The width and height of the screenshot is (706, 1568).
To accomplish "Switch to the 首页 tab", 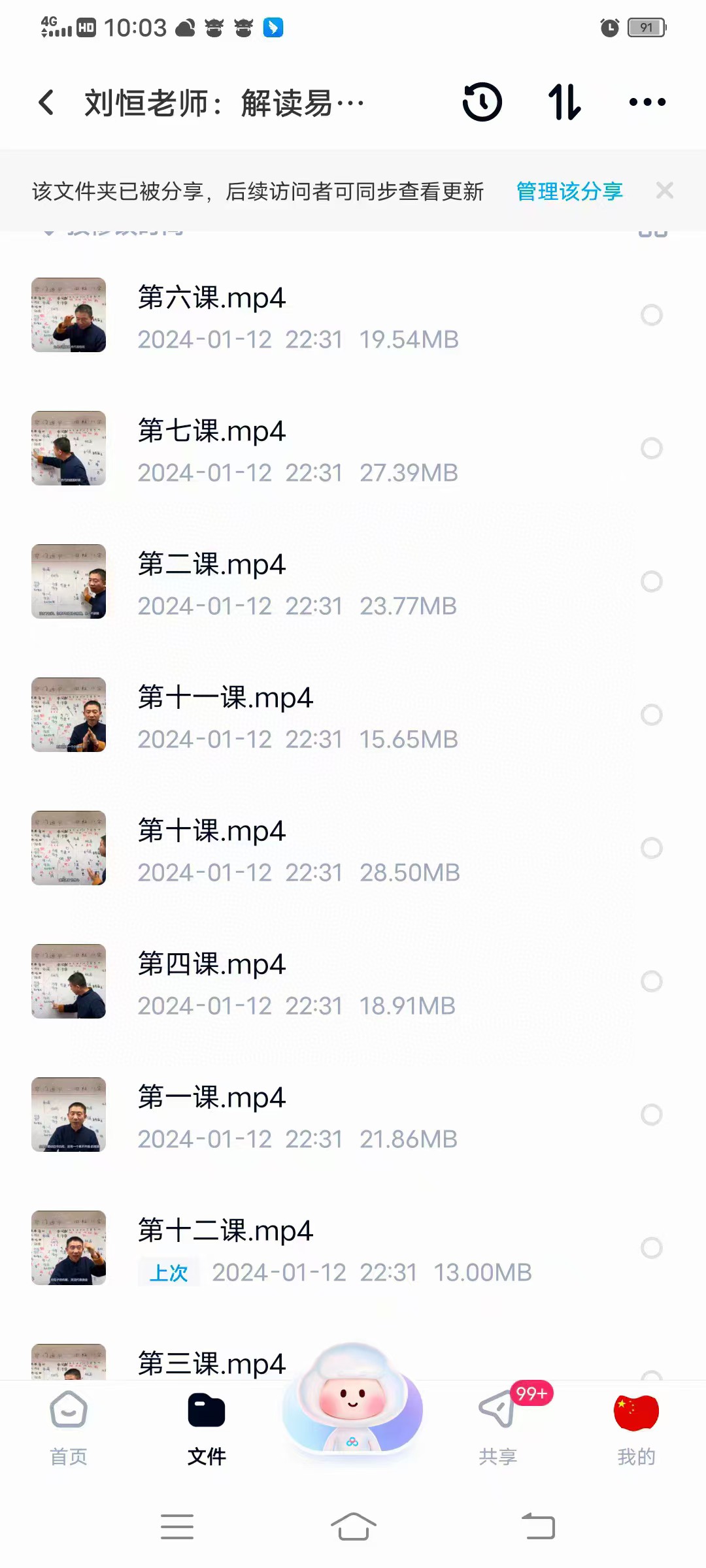I will 69,1426.
